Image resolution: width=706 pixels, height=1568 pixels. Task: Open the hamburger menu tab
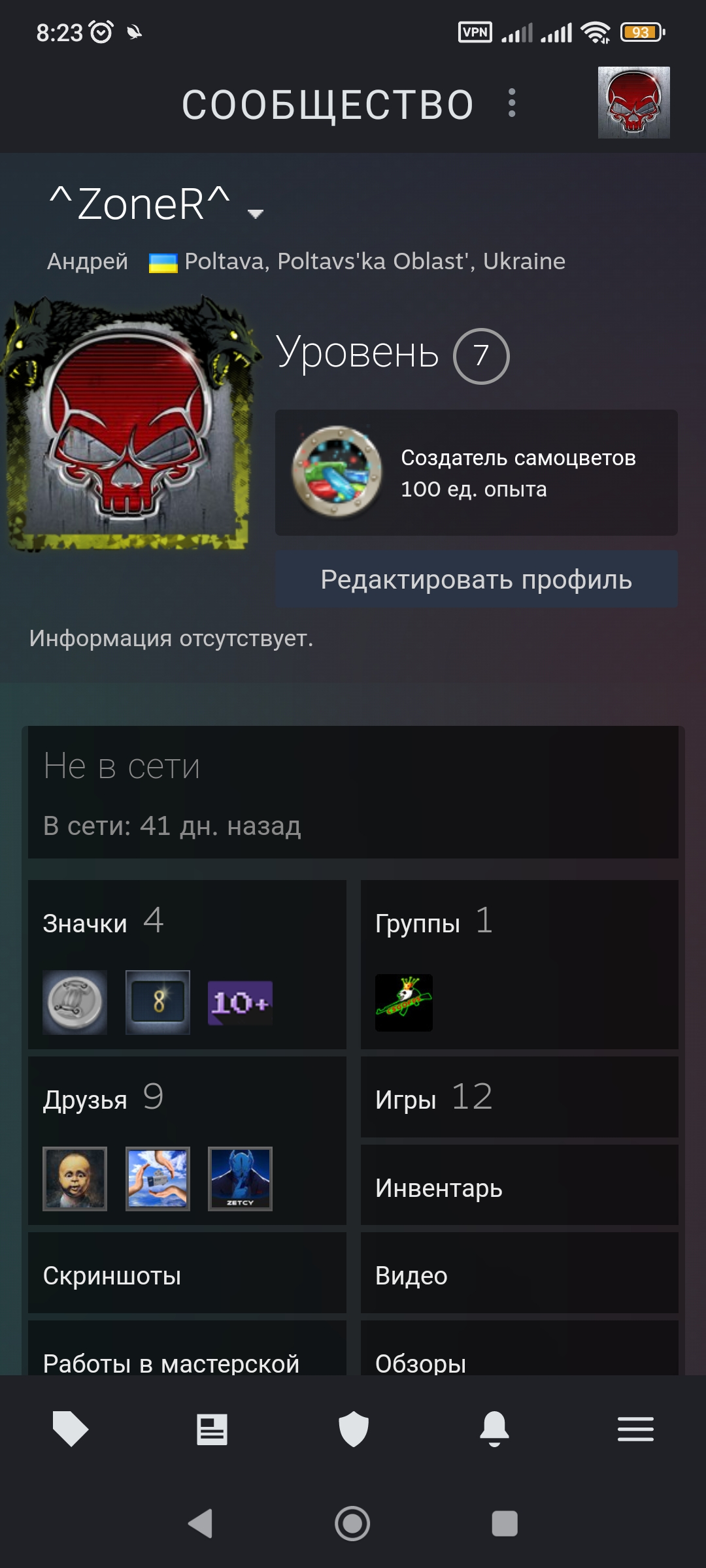pos(635,1428)
